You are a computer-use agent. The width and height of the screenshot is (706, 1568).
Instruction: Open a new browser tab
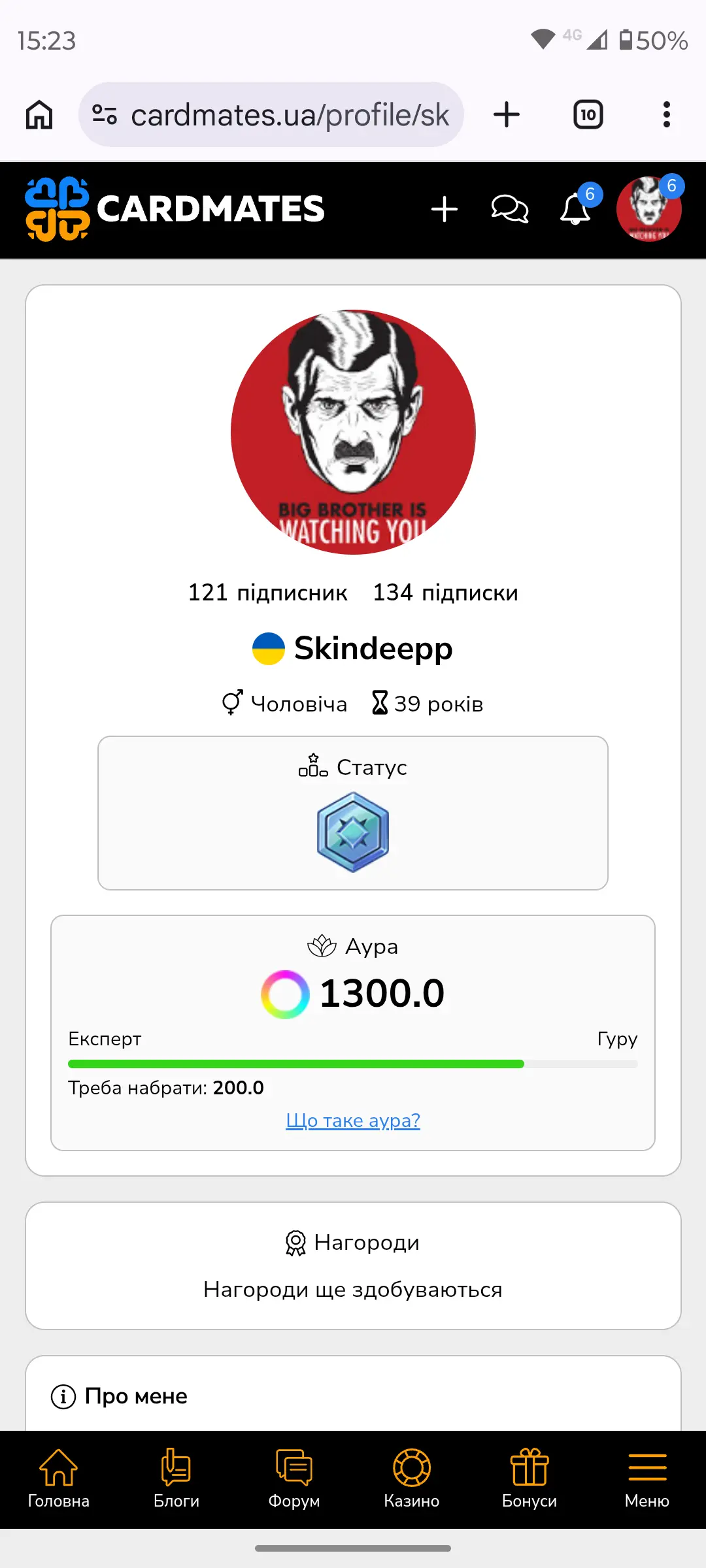tap(506, 115)
